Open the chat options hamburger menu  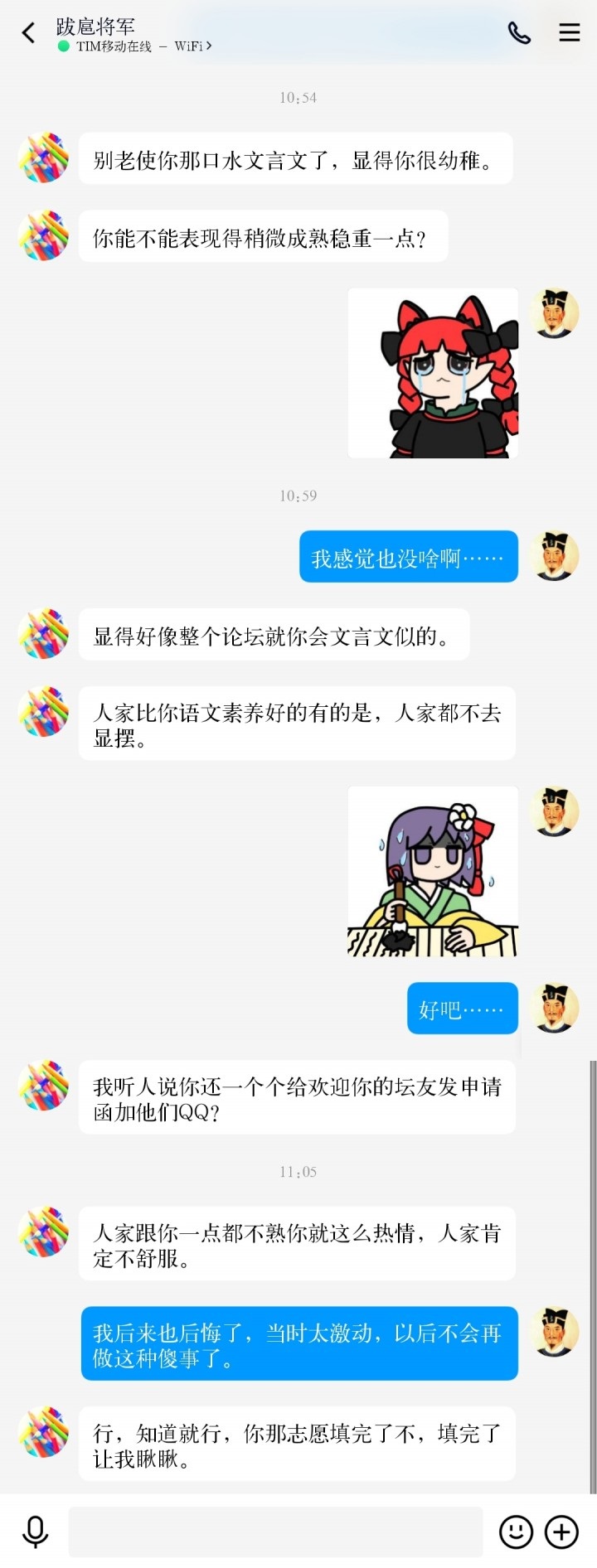click(569, 32)
